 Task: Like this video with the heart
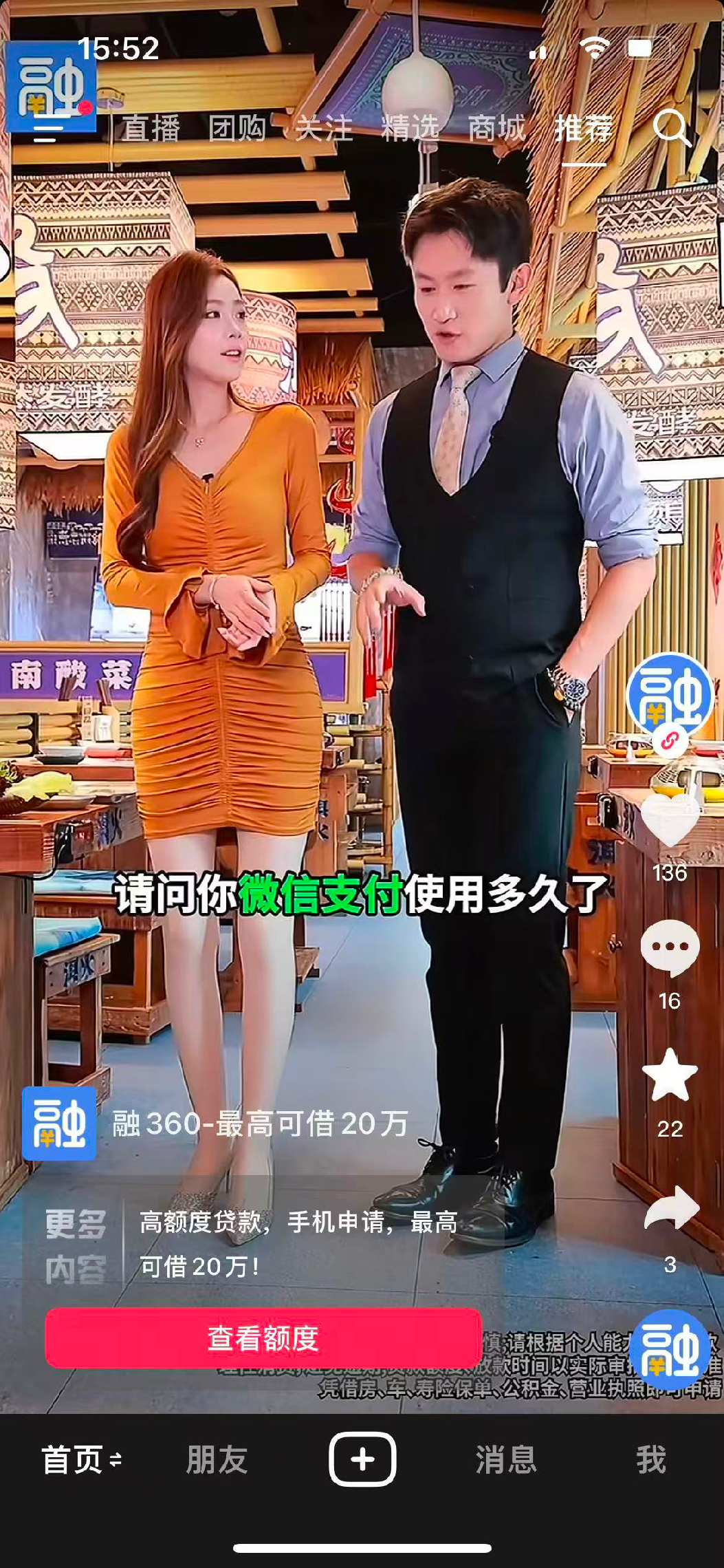click(670, 820)
